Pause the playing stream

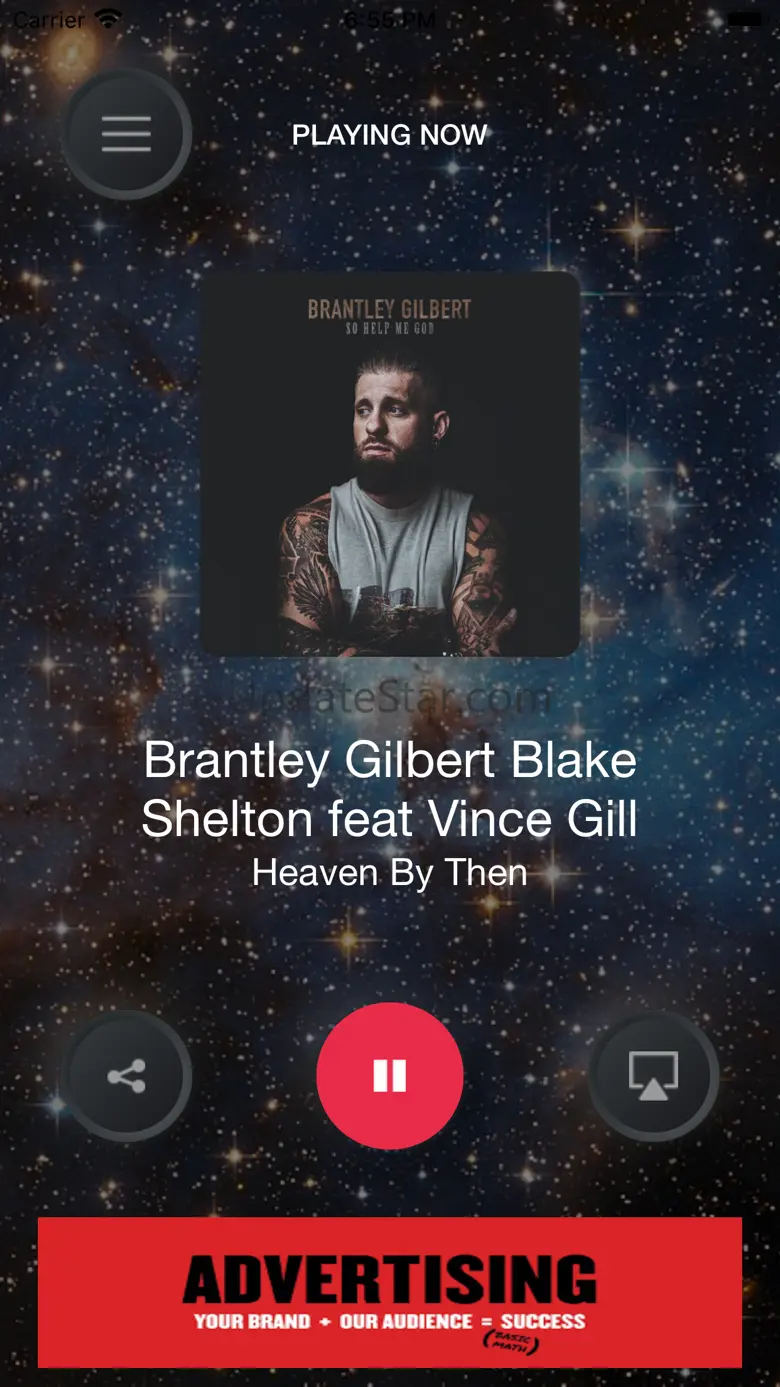pyautogui.click(x=390, y=1076)
